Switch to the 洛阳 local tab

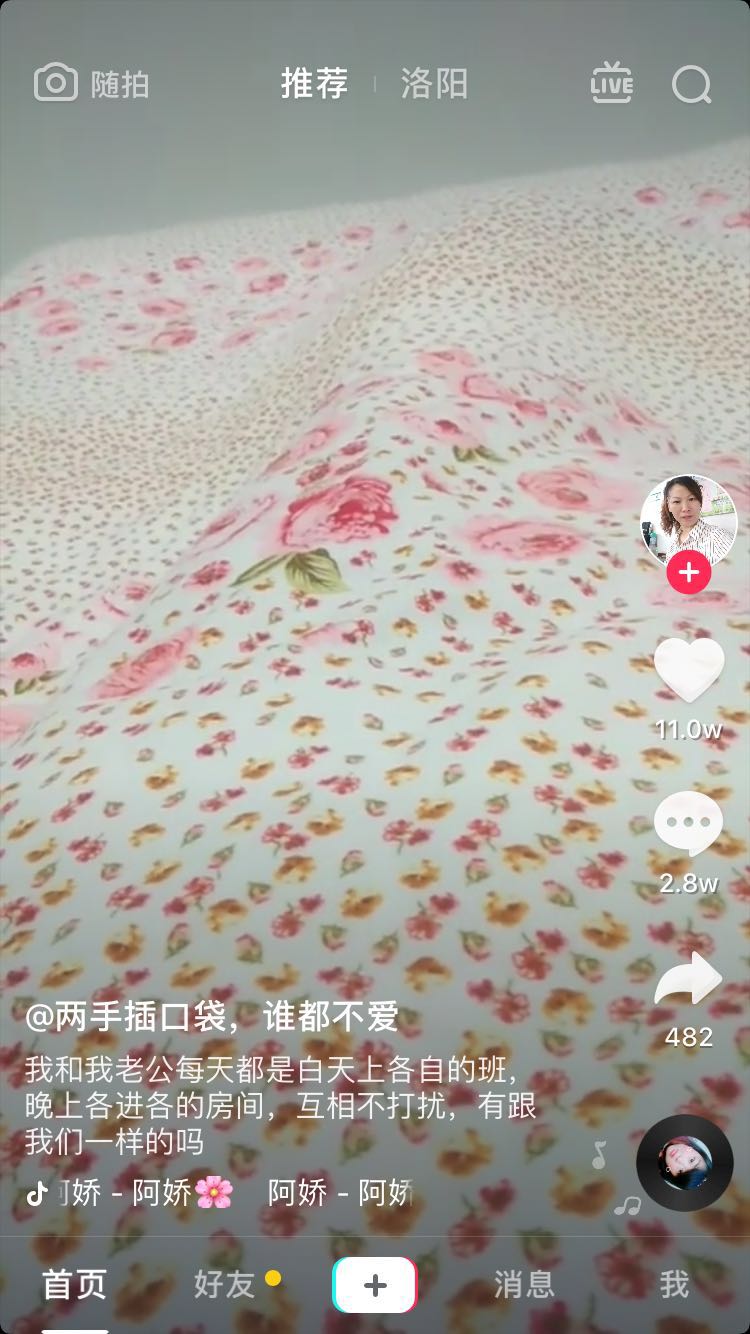pyautogui.click(x=434, y=84)
